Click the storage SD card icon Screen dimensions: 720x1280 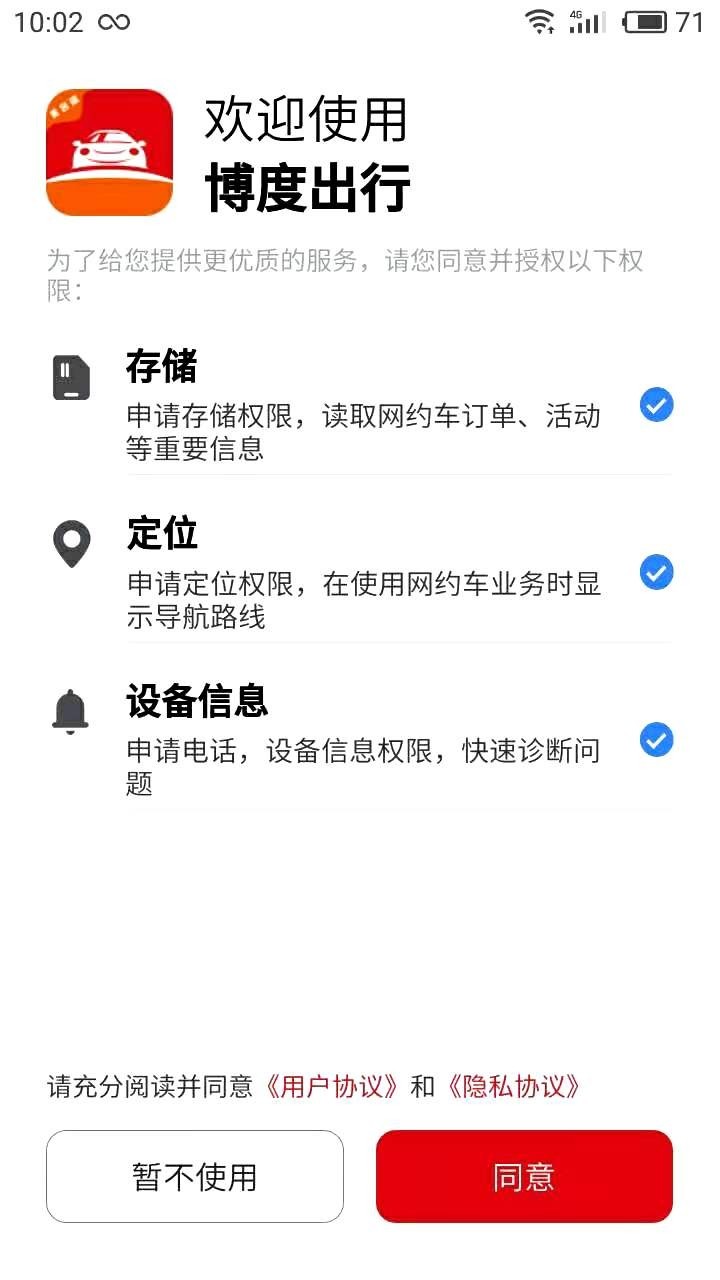71,376
